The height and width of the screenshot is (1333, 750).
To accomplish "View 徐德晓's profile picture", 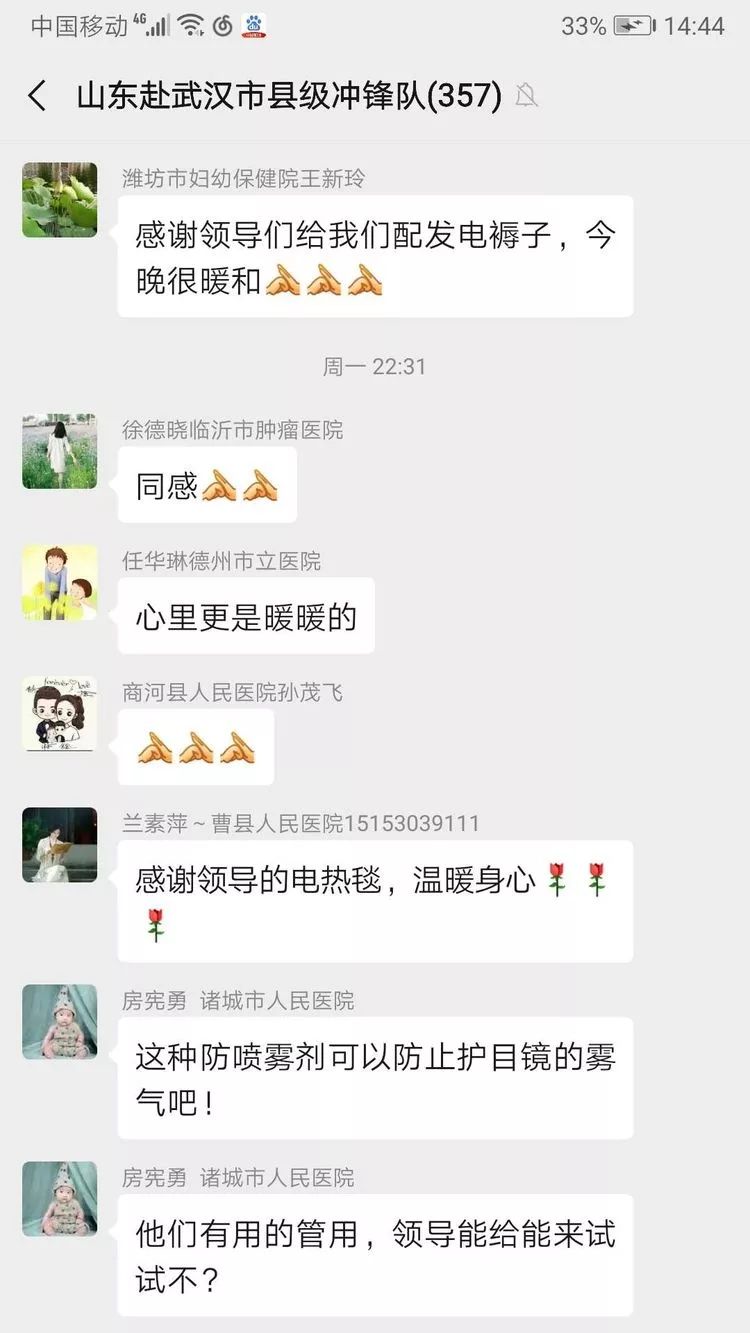I will point(60,451).
